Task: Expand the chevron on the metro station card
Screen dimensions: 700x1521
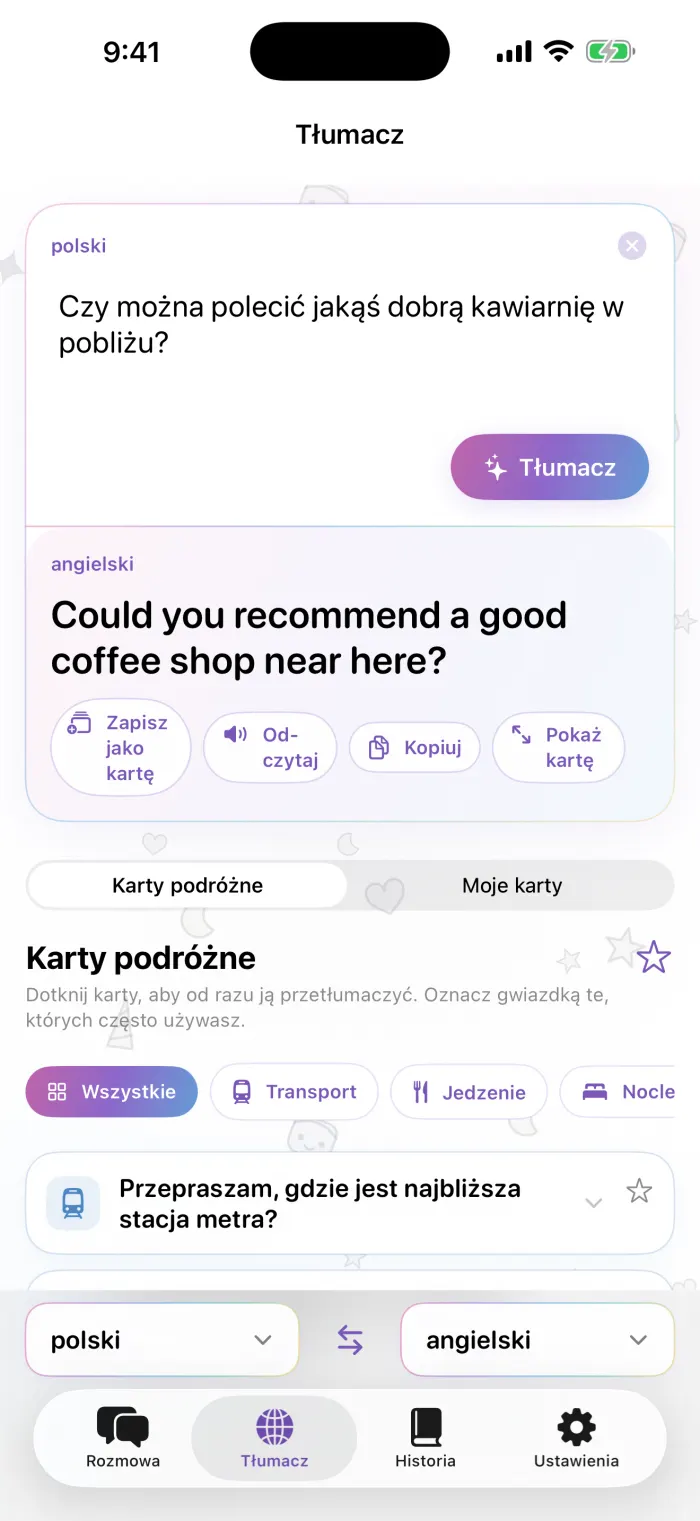Action: (x=594, y=1203)
